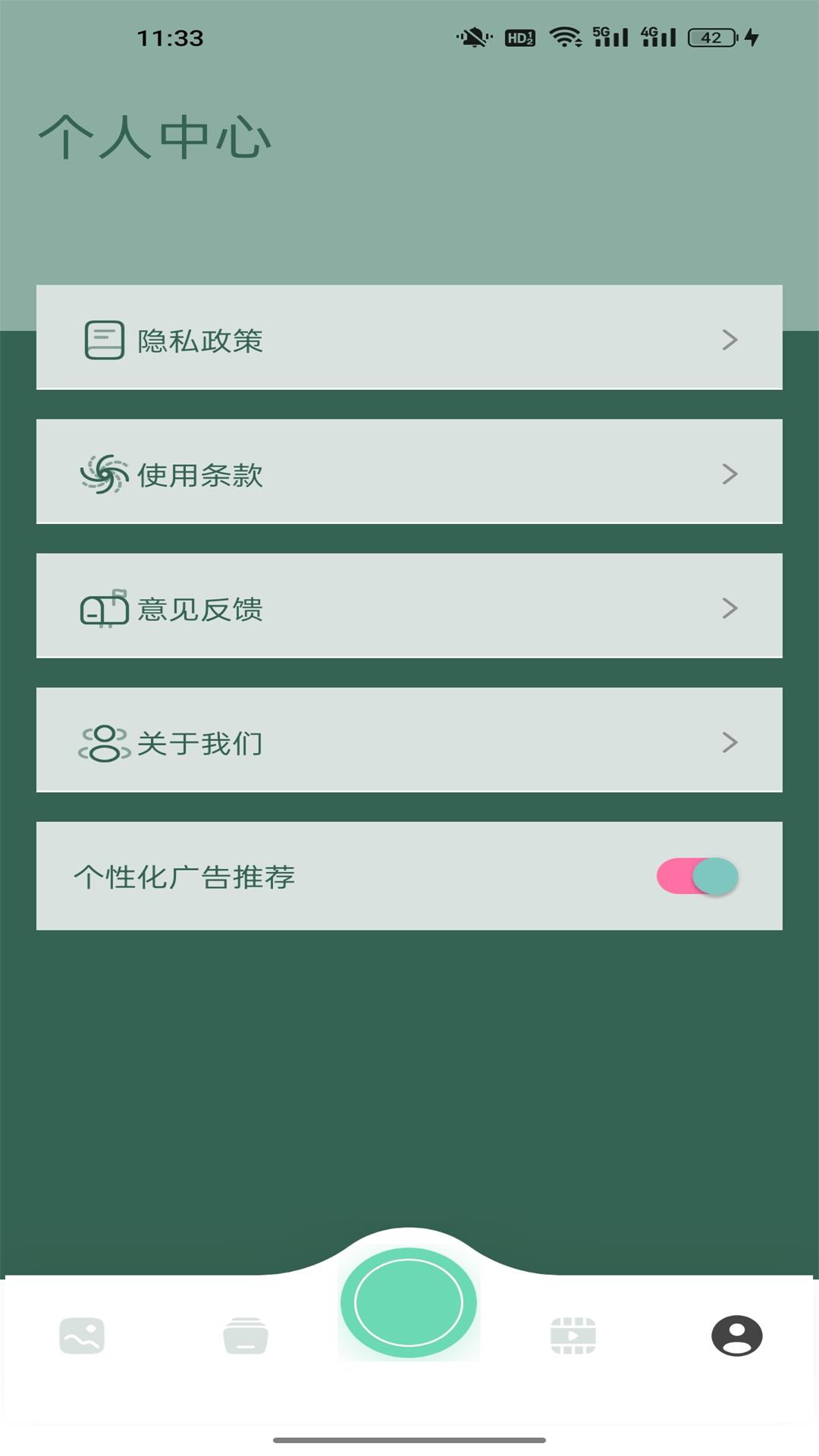
Task: Click the people icon beside 关于我们
Action: 105,743
